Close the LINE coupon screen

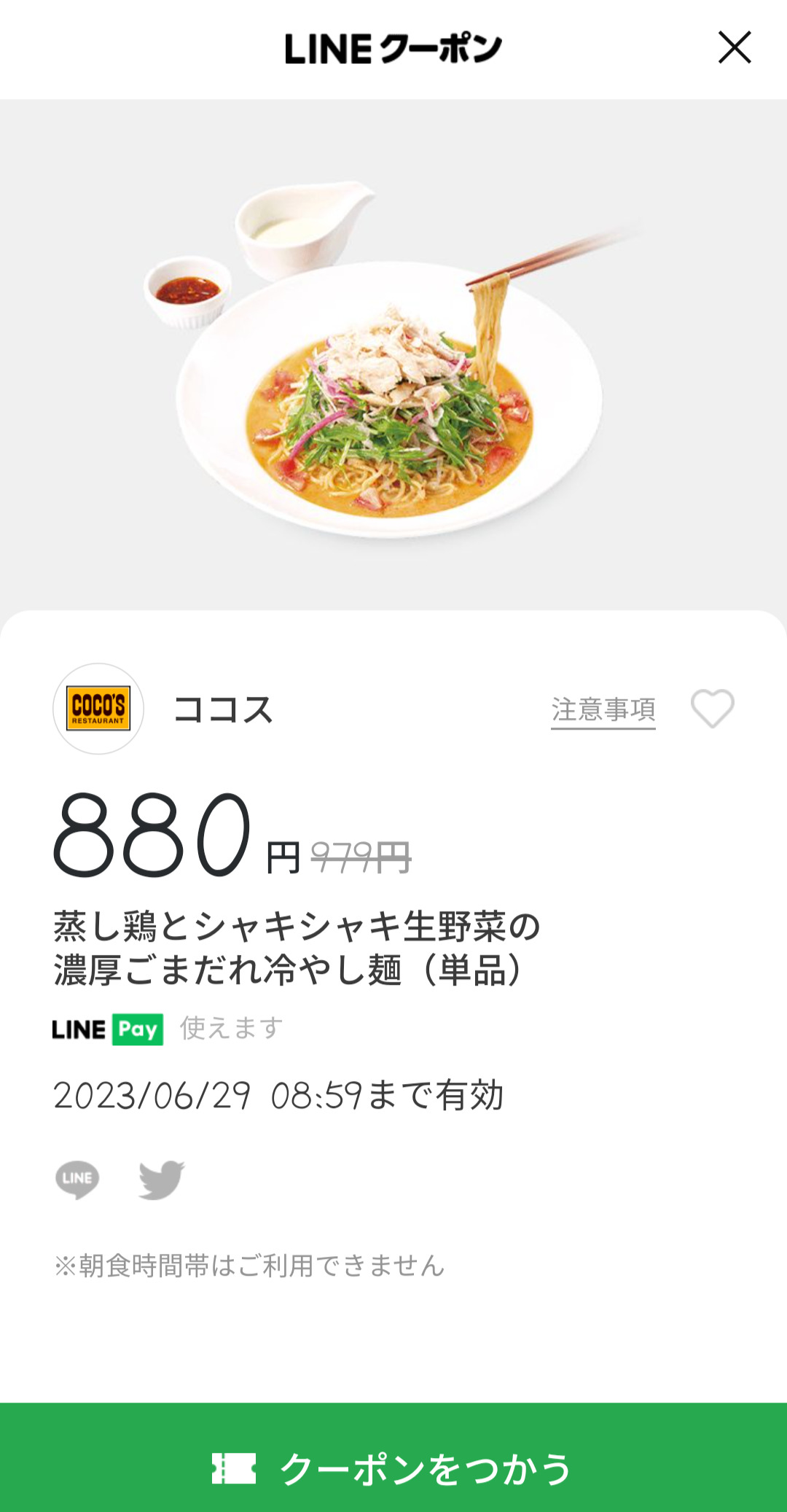click(734, 48)
